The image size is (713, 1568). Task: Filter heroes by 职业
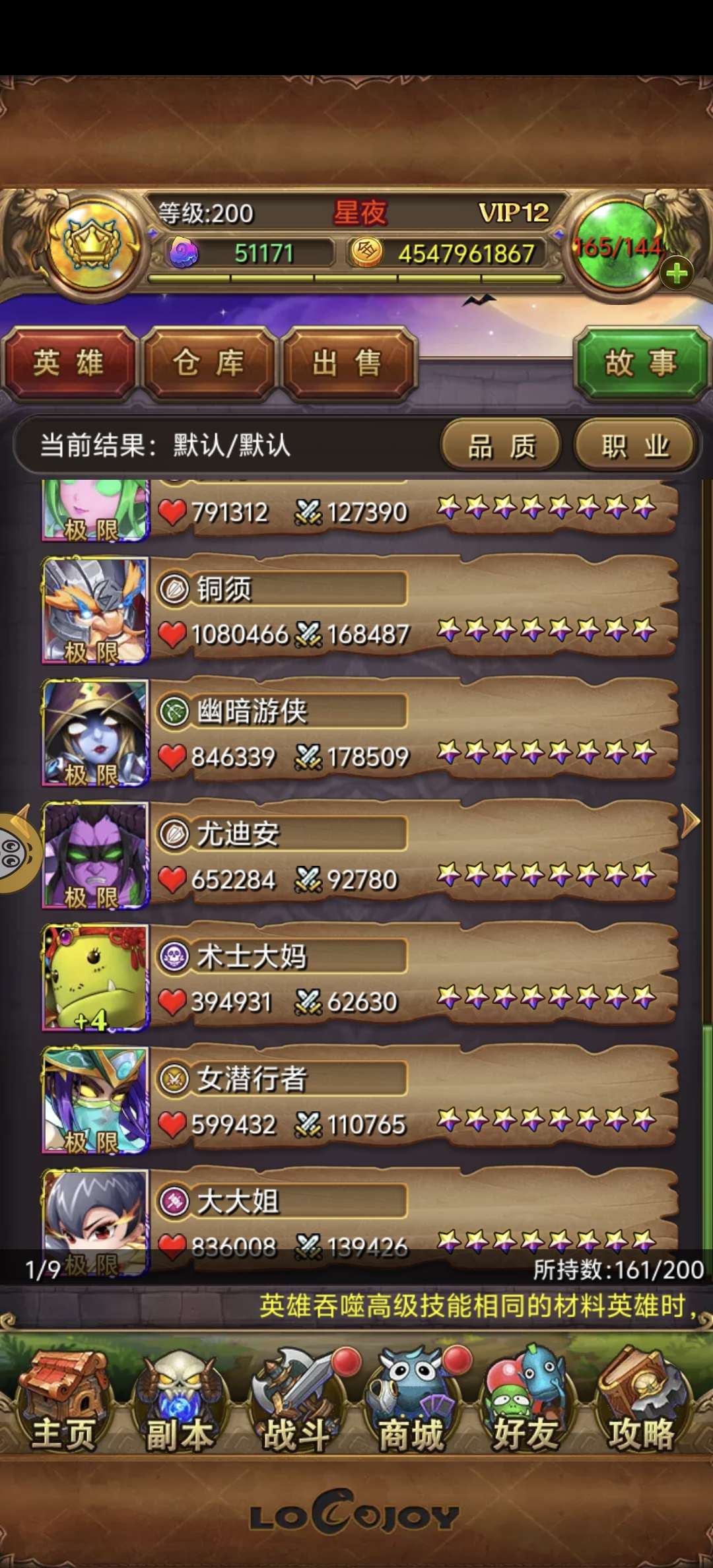(635, 447)
